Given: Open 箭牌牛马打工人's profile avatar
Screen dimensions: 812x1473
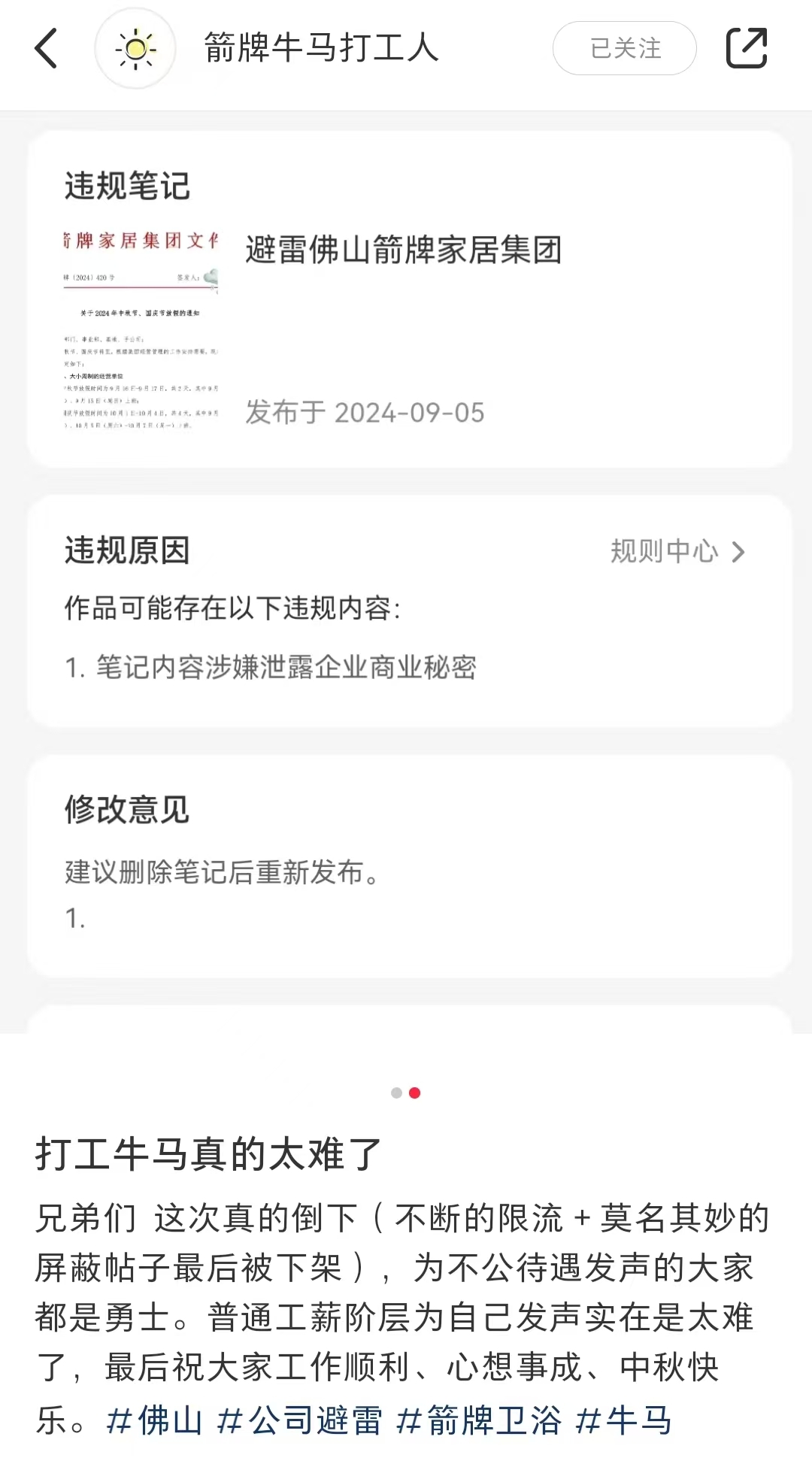Looking at the screenshot, I should point(135,49).
